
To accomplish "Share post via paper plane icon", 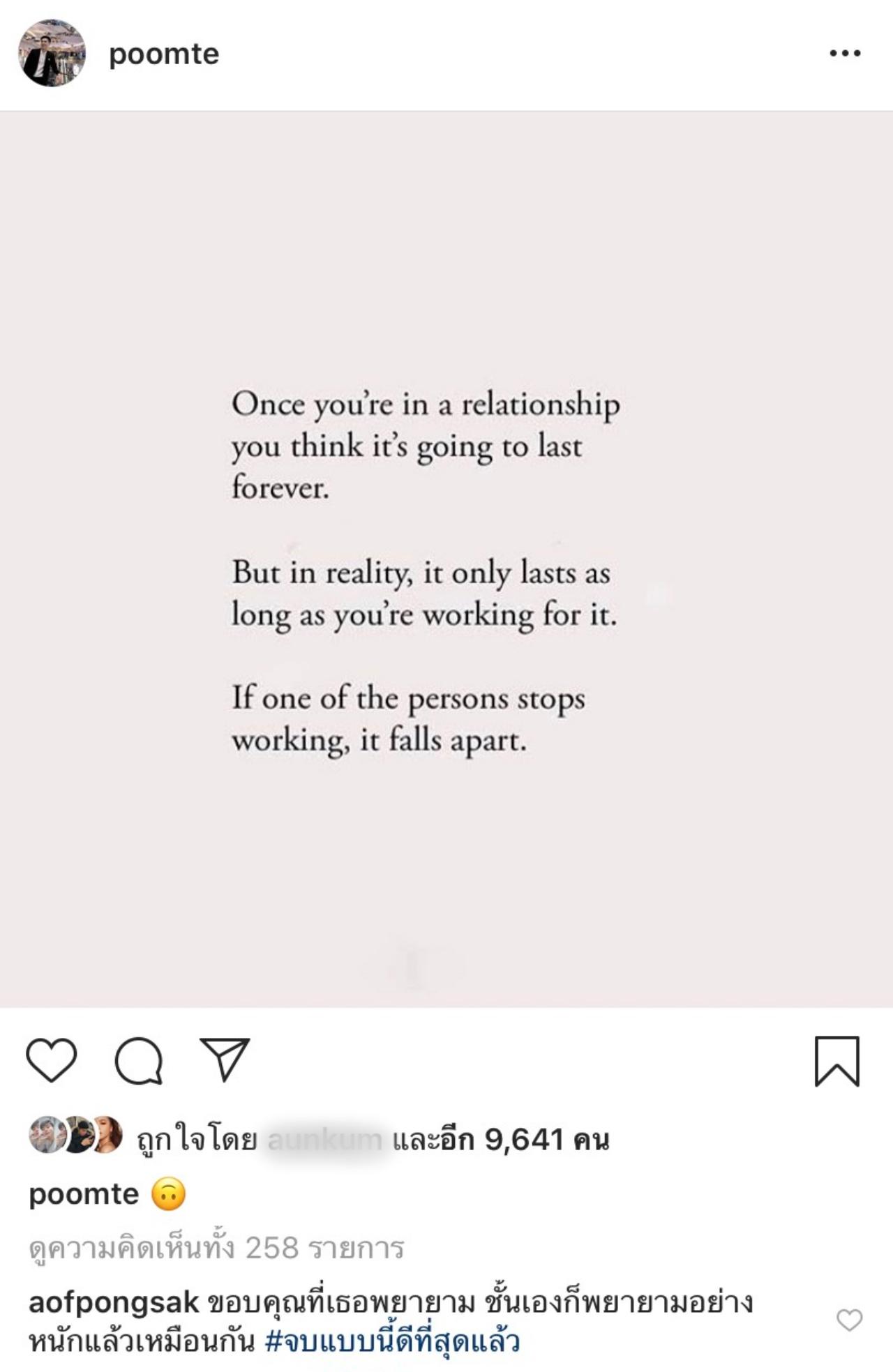I will pos(225,1059).
